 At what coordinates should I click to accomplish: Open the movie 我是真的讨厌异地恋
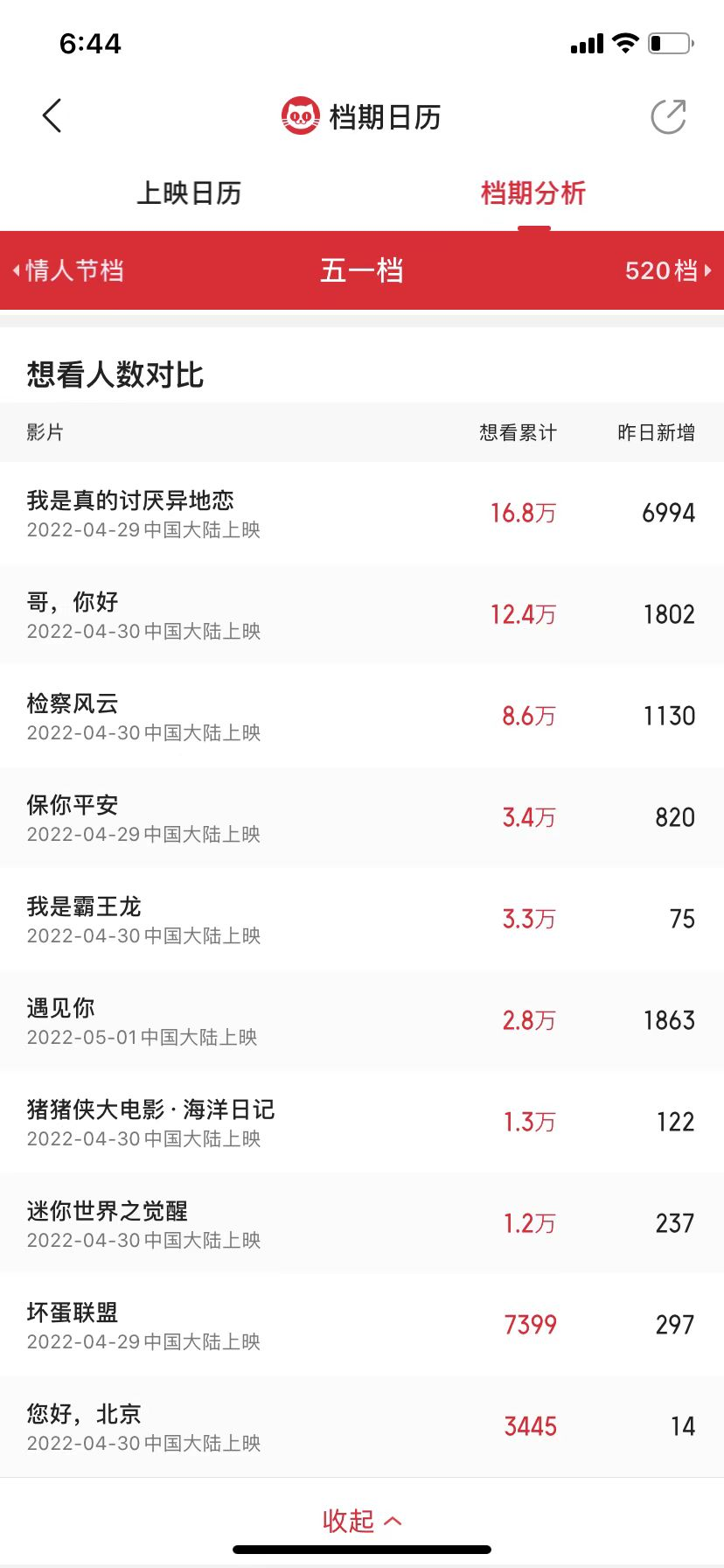coord(362,514)
